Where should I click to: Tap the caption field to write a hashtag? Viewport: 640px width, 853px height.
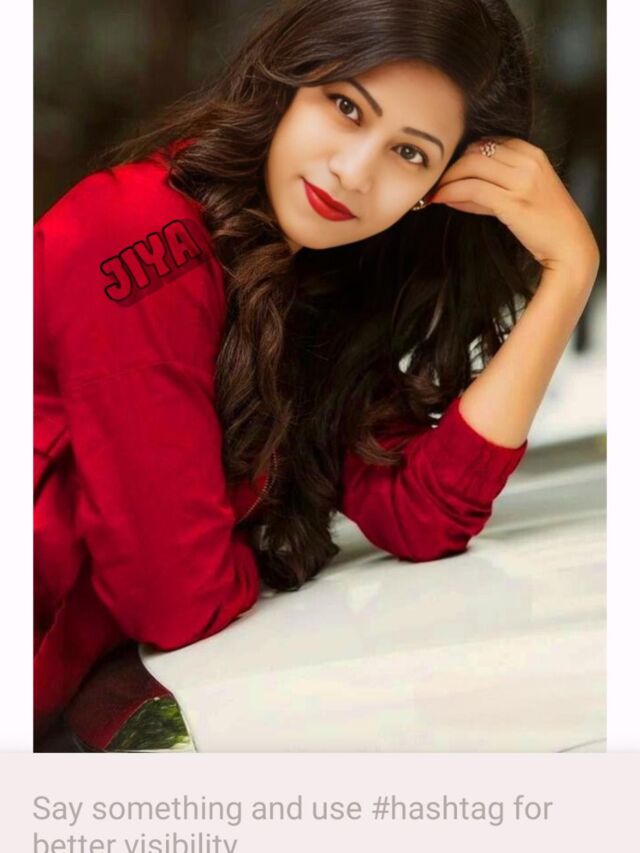[x=292, y=820]
